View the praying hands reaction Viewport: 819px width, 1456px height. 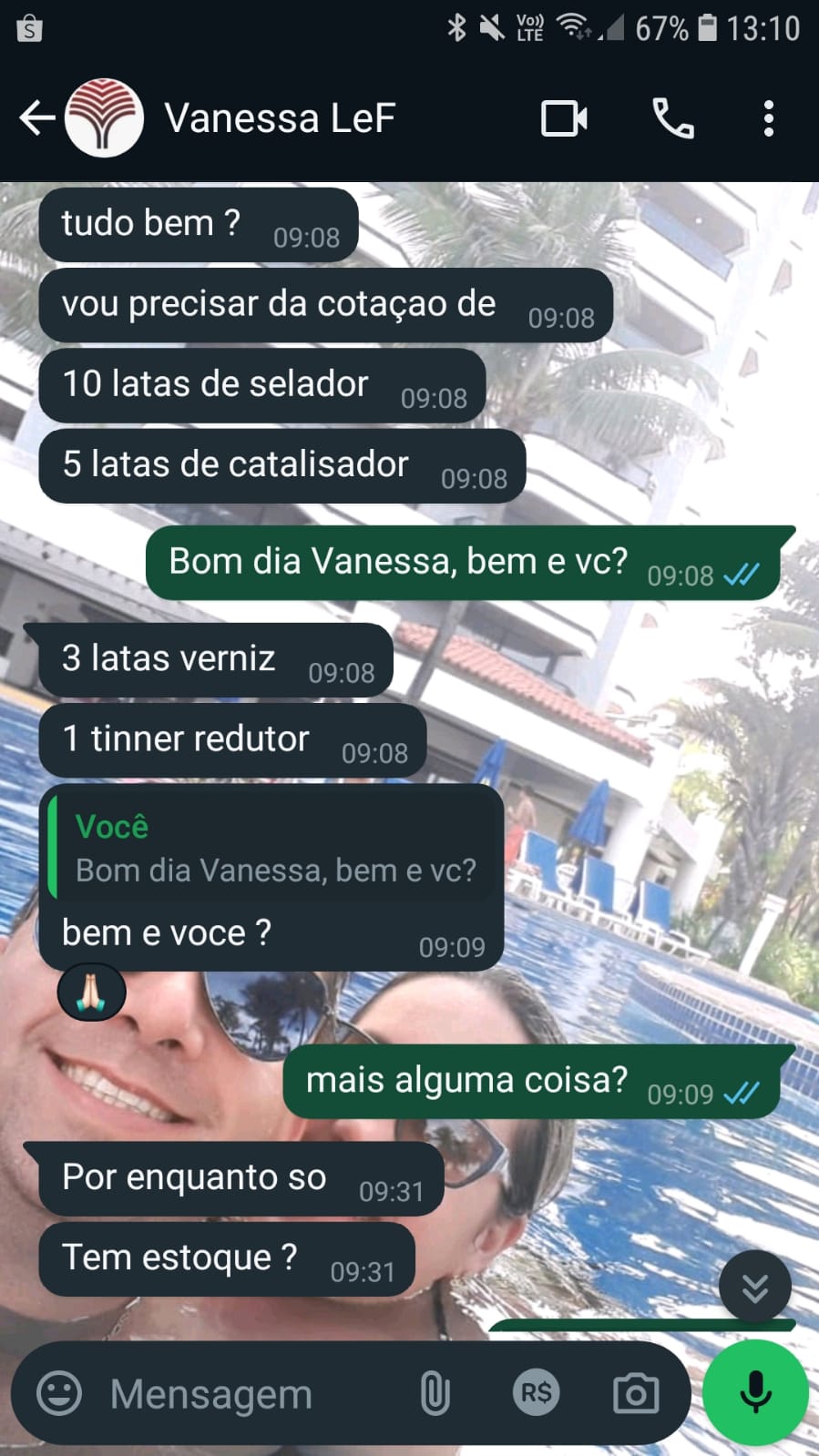click(x=91, y=993)
